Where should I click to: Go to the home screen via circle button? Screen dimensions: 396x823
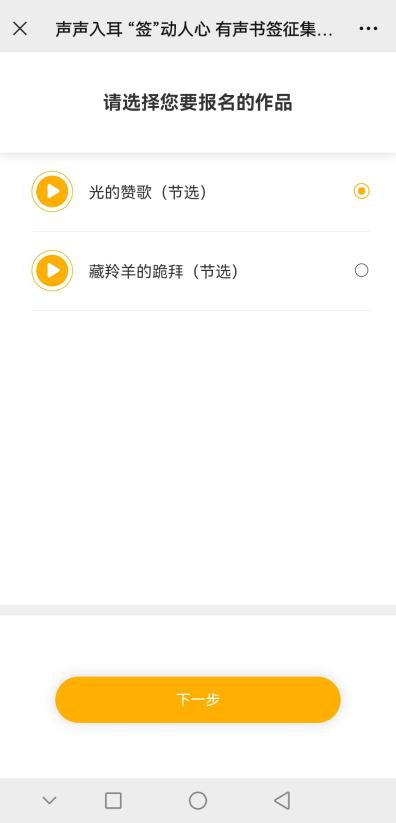click(197, 800)
